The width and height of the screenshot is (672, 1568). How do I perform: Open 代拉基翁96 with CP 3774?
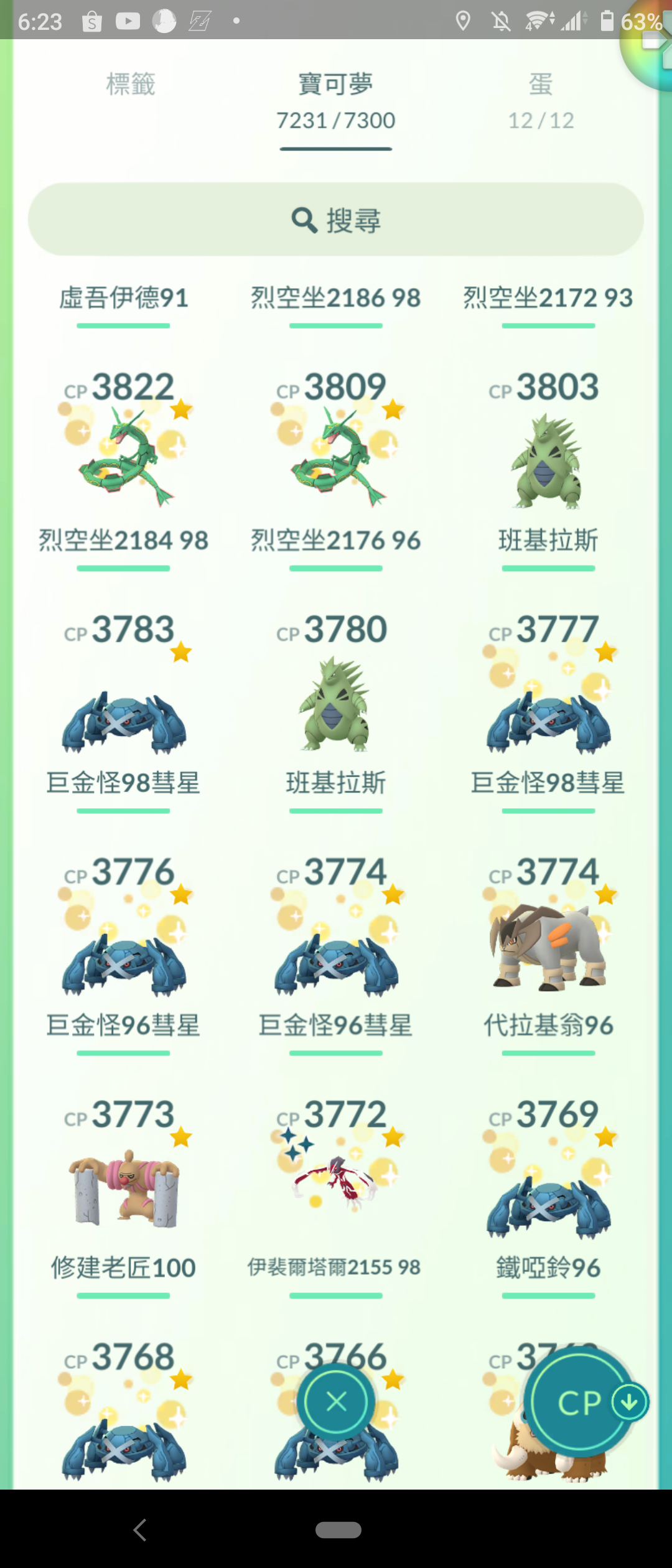click(548, 945)
